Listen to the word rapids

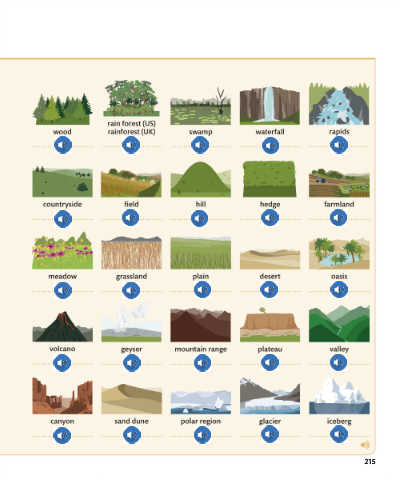pyautogui.click(x=339, y=145)
